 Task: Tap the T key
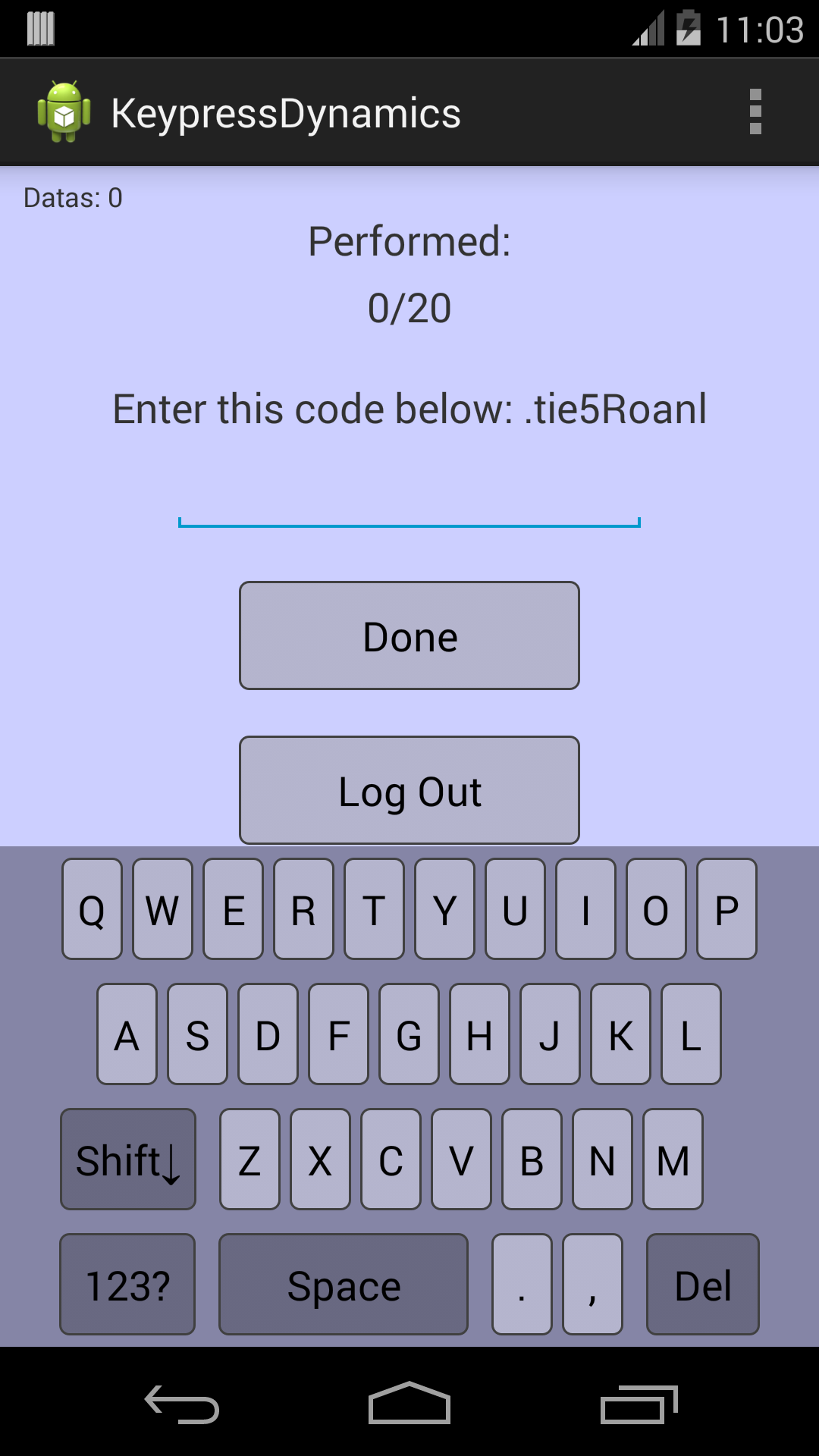click(374, 909)
